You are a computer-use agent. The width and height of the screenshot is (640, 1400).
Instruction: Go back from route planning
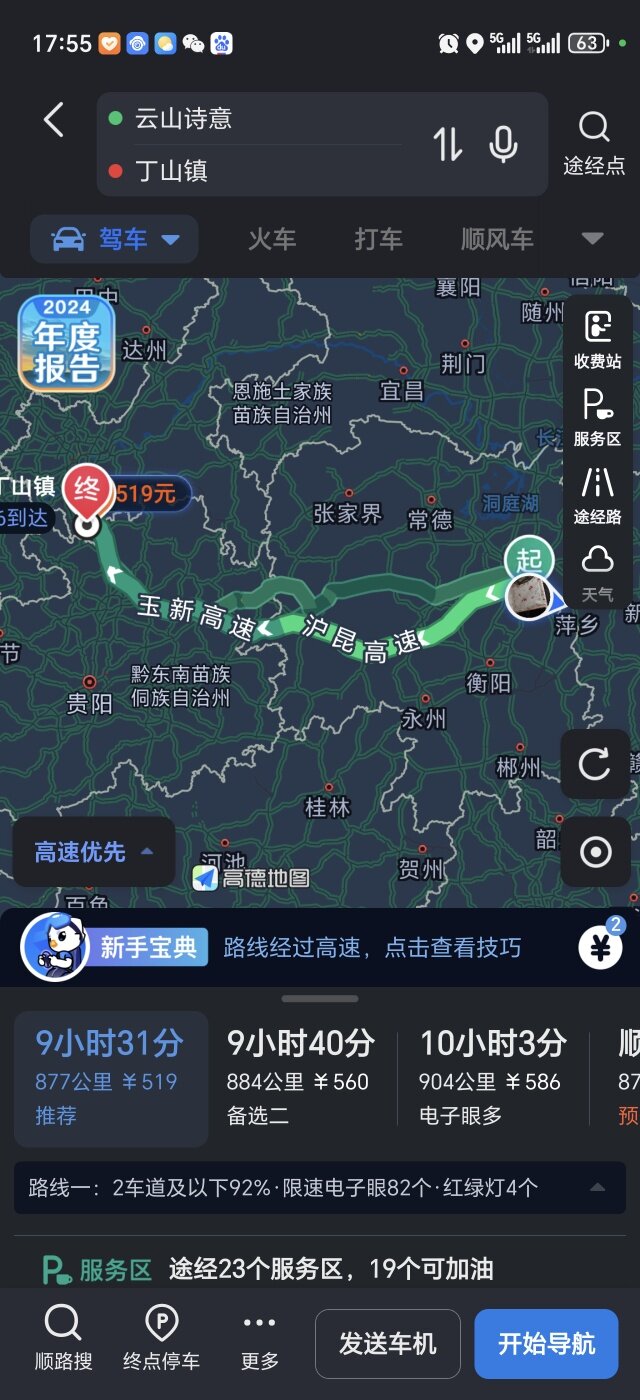pyautogui.click(x=54, y=121)
